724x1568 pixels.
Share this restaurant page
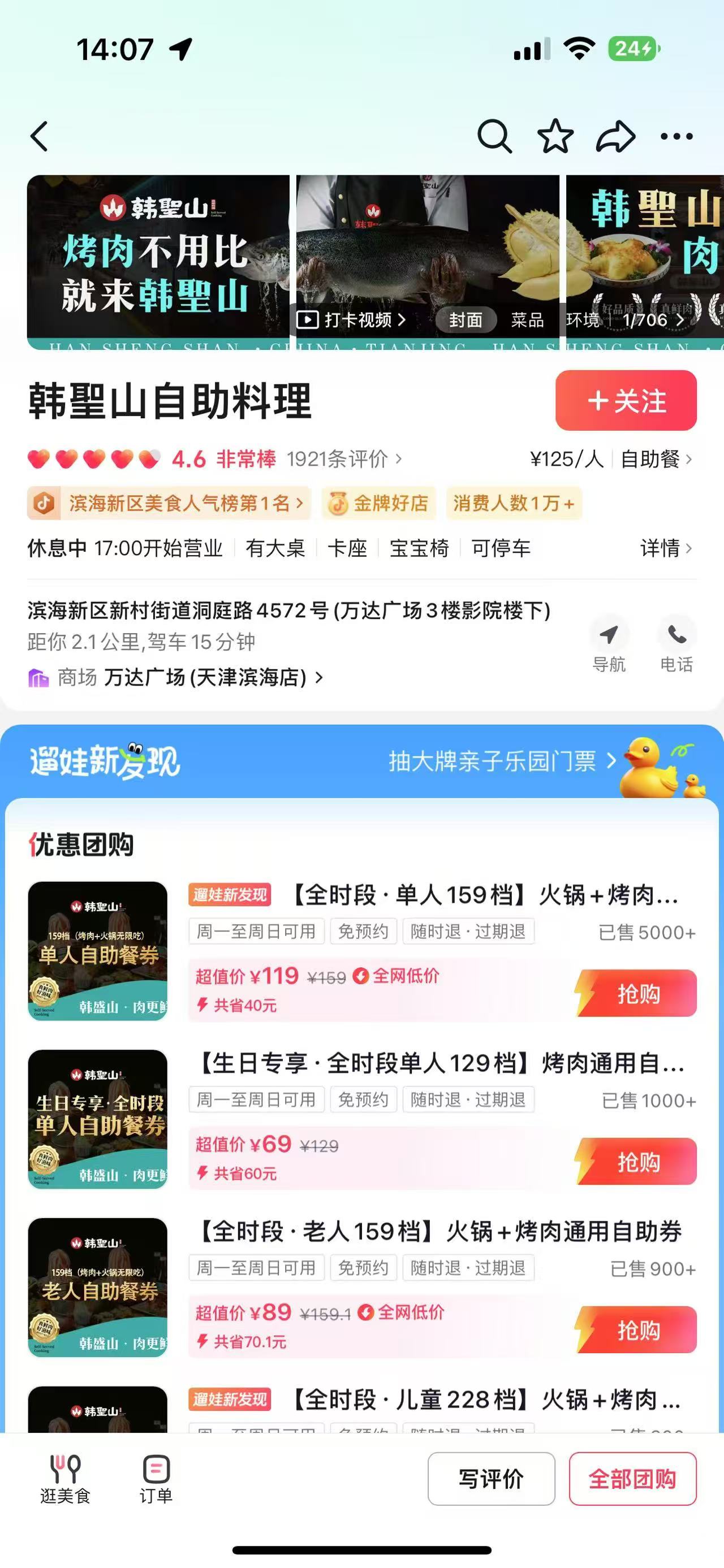pyautogui.click(x=615, y=136)
